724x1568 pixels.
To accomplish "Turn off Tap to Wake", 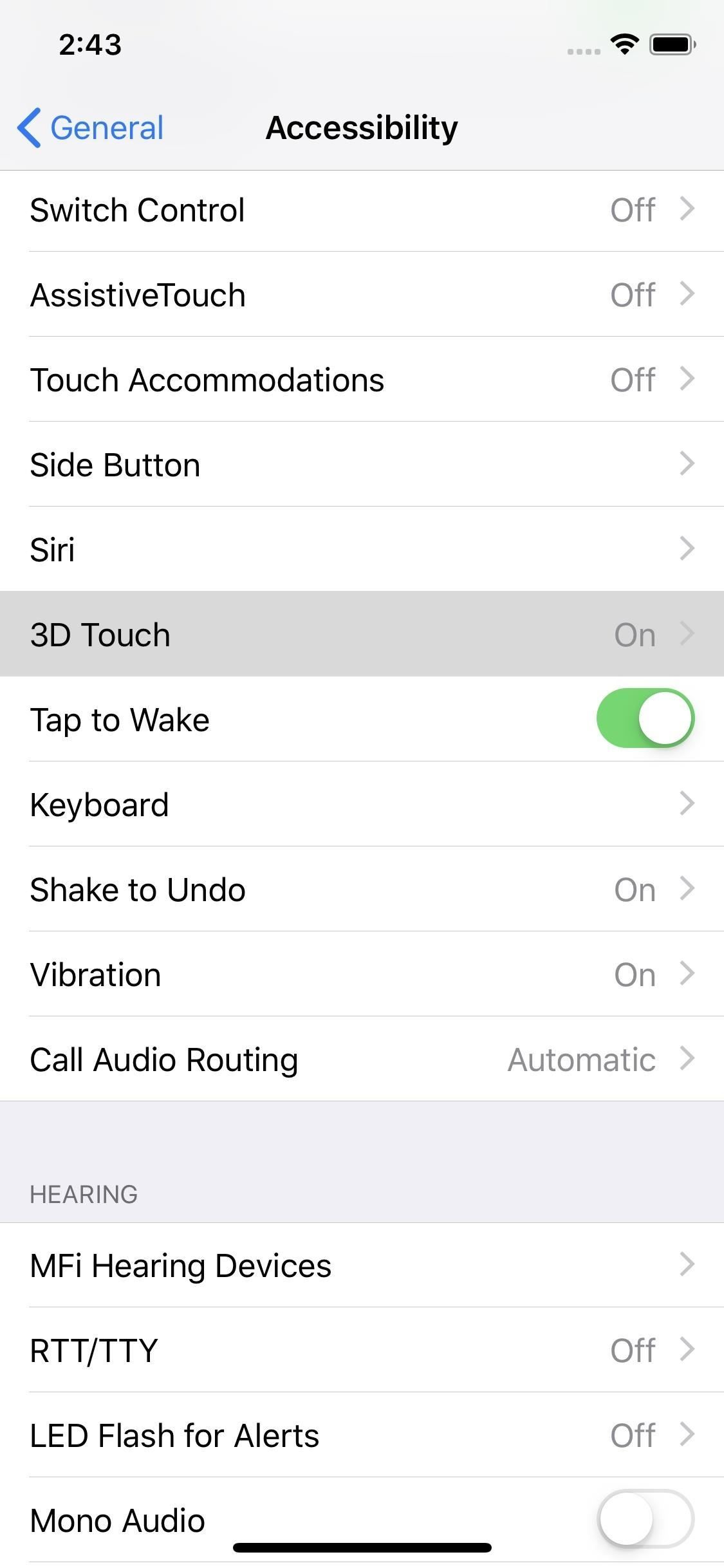I will [645, 719].
